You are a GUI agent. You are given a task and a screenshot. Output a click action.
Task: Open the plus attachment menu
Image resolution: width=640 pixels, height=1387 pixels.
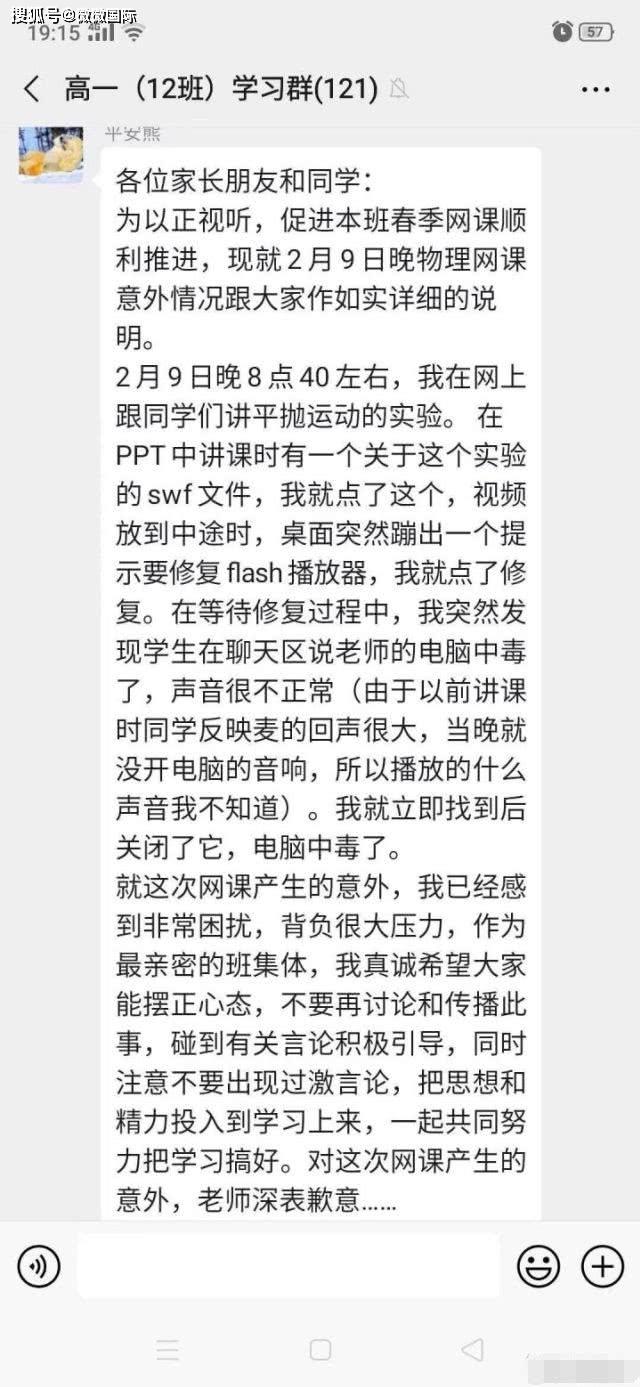602,1267
